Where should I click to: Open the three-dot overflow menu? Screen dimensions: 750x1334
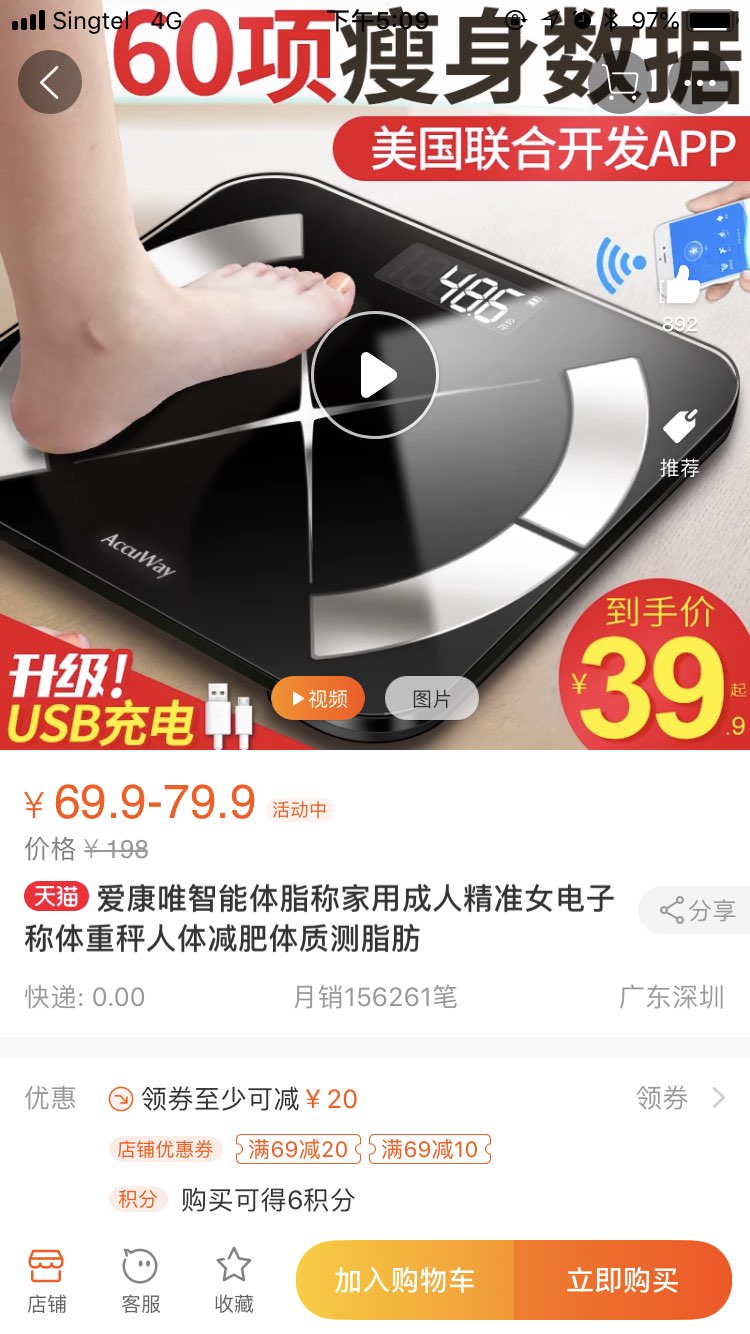[701, 82]
